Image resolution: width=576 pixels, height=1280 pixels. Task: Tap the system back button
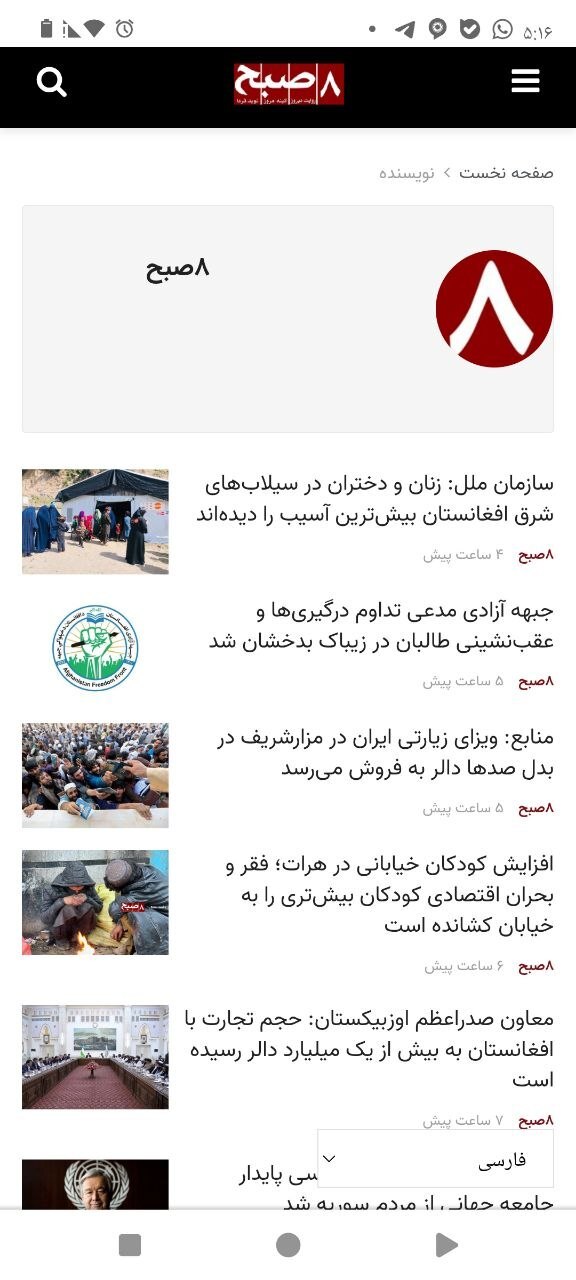pyautogui.click(x=446, y=1244)
